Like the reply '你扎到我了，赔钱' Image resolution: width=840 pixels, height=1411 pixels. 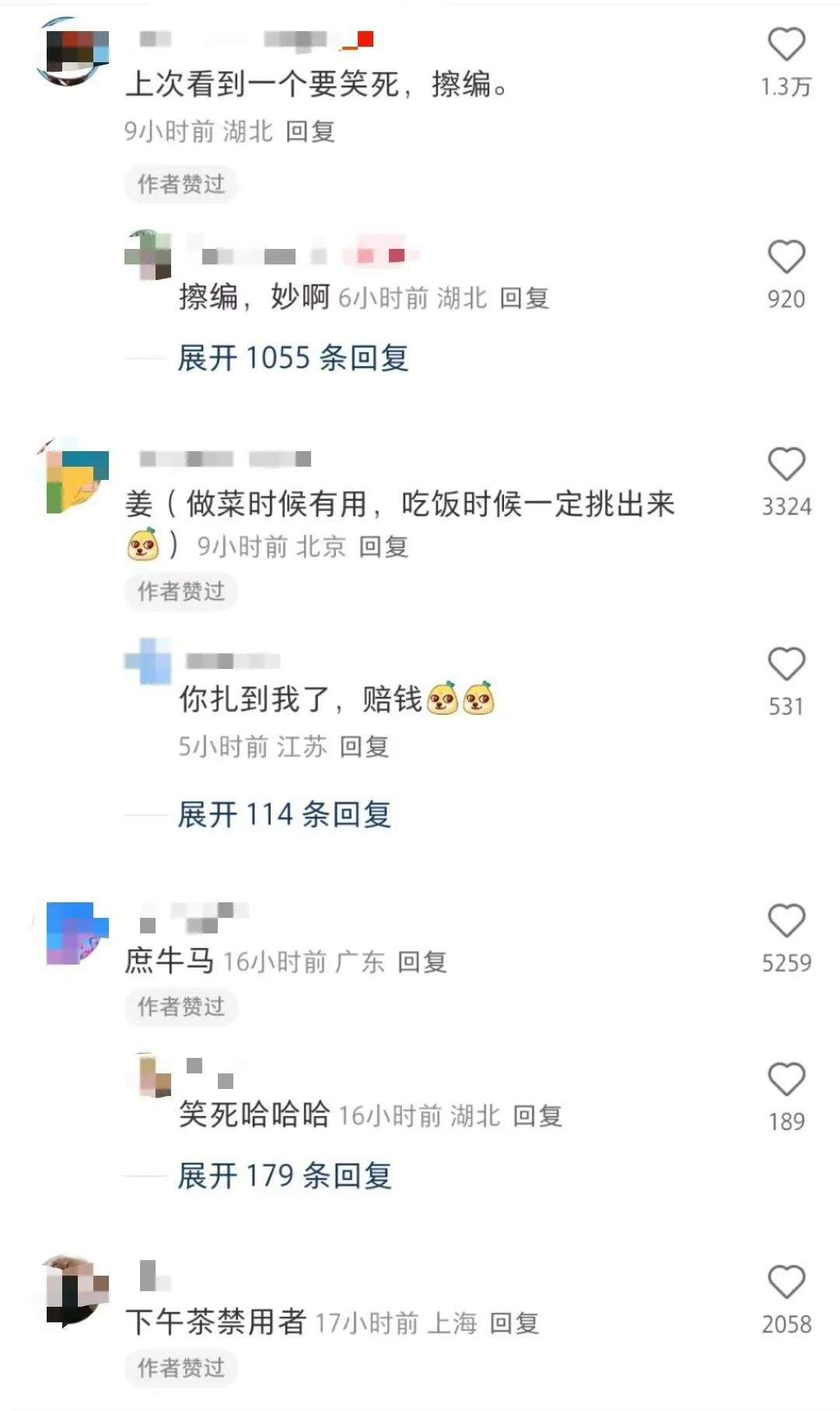[x=786, y=665]
